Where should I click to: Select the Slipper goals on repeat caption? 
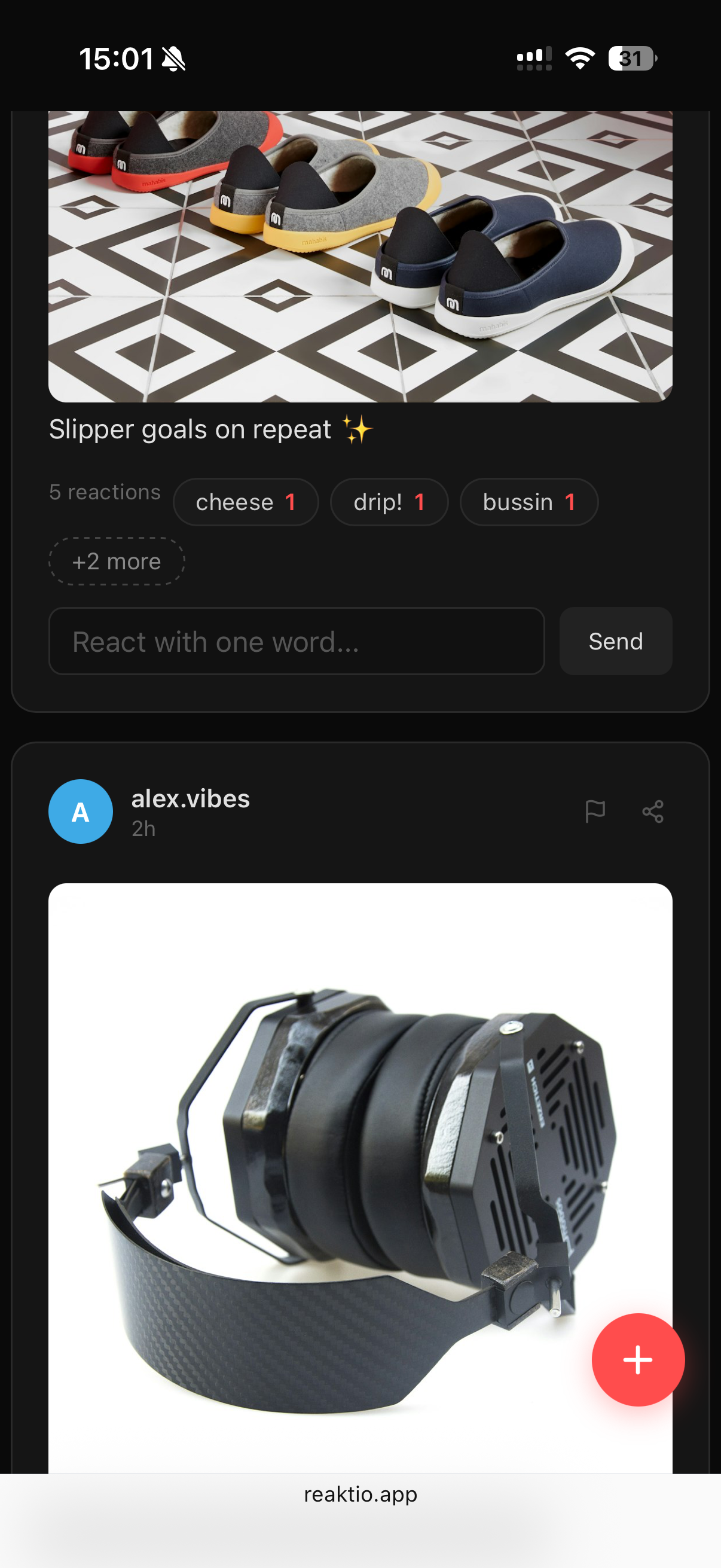(212, 429)
